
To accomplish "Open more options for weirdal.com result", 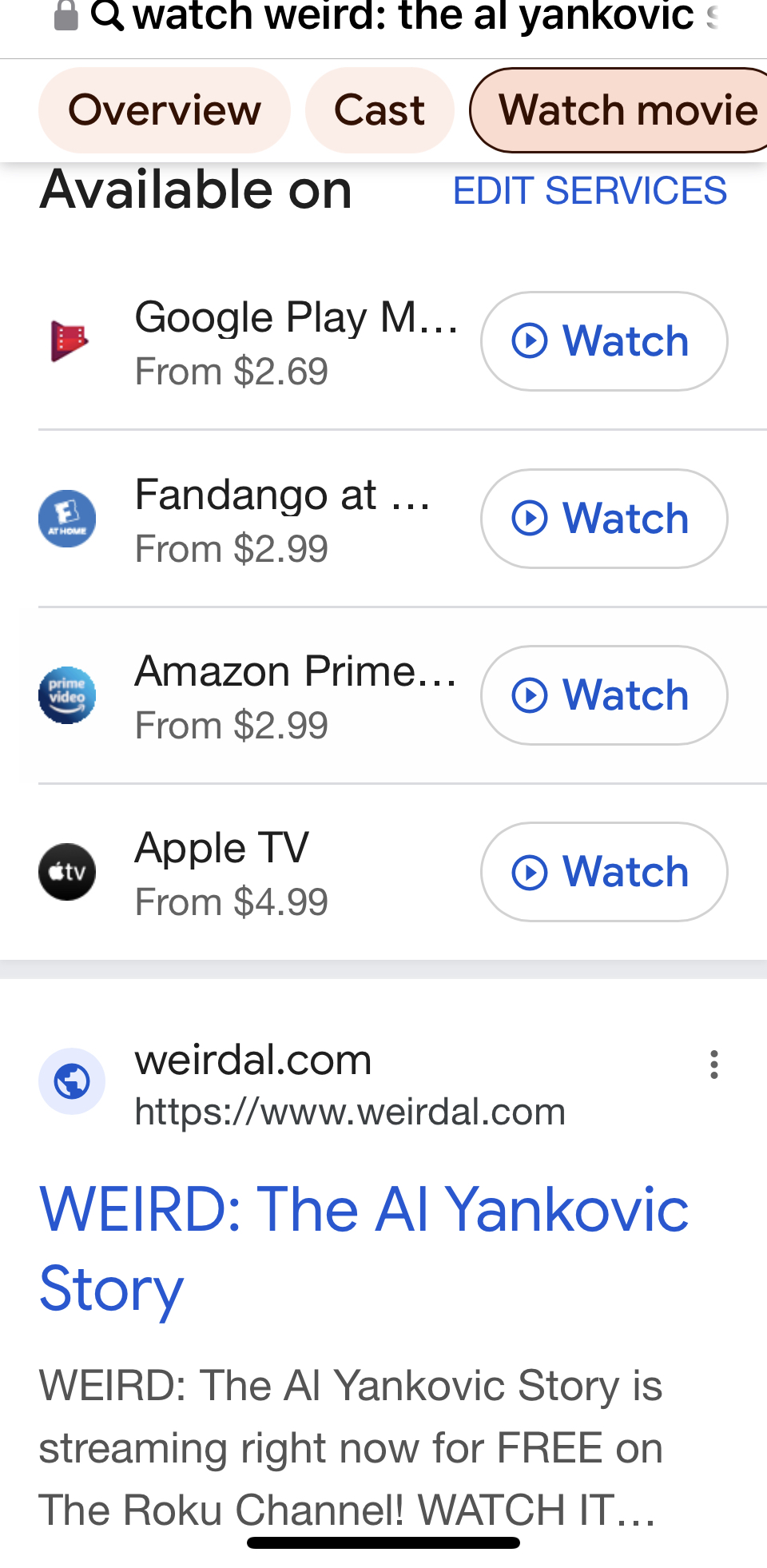I will [714, 1065].
